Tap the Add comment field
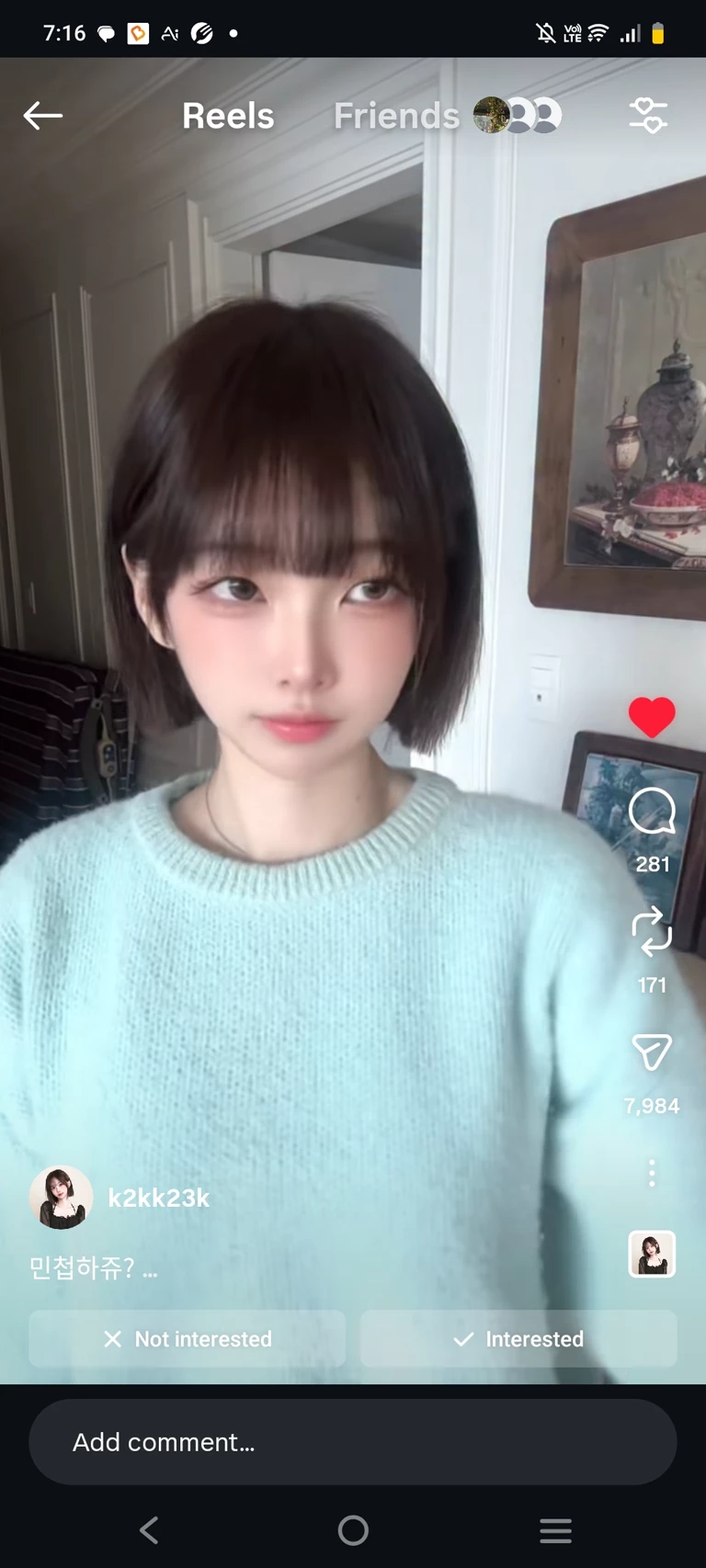The image size is (706, 1568). (353, 1442)
